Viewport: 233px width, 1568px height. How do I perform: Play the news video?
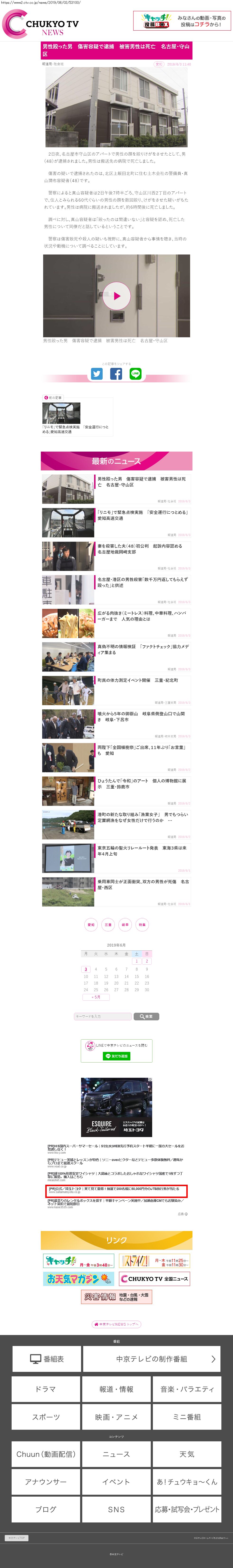click(116, 296)
